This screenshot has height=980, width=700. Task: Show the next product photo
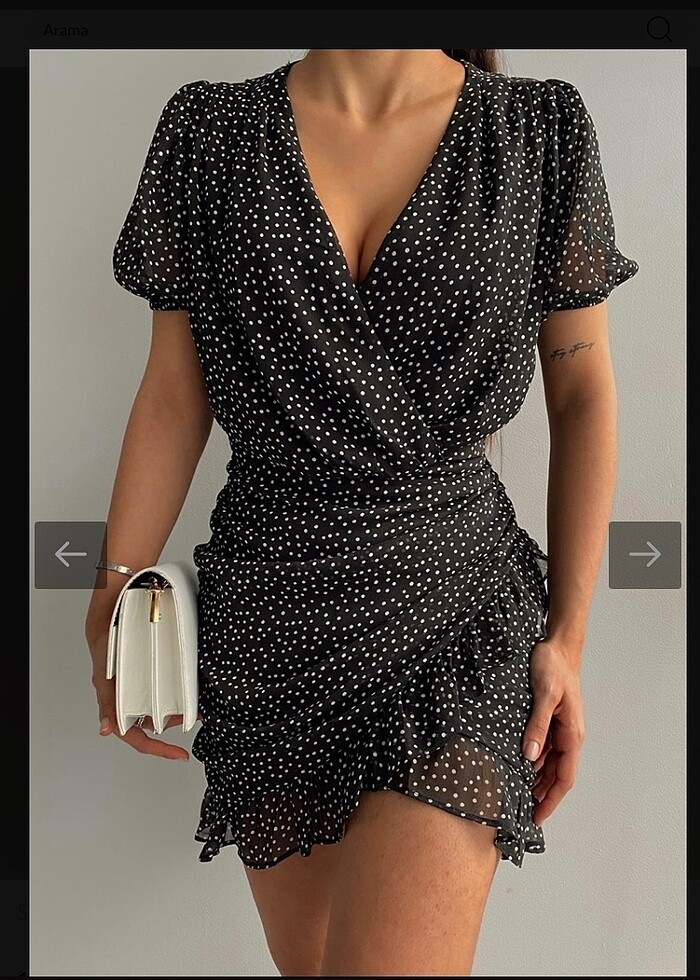click(644, 555)
